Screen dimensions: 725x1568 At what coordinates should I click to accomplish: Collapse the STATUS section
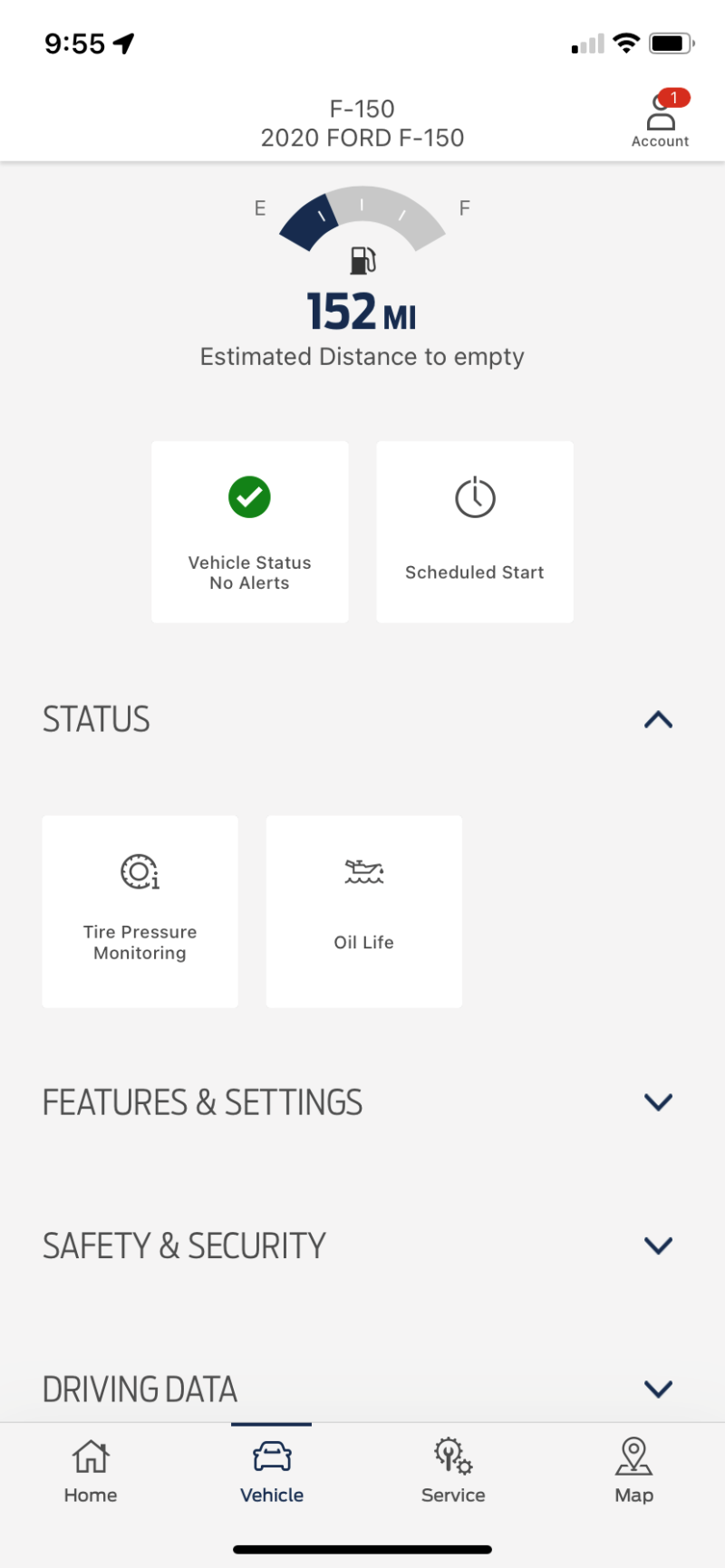658,720
